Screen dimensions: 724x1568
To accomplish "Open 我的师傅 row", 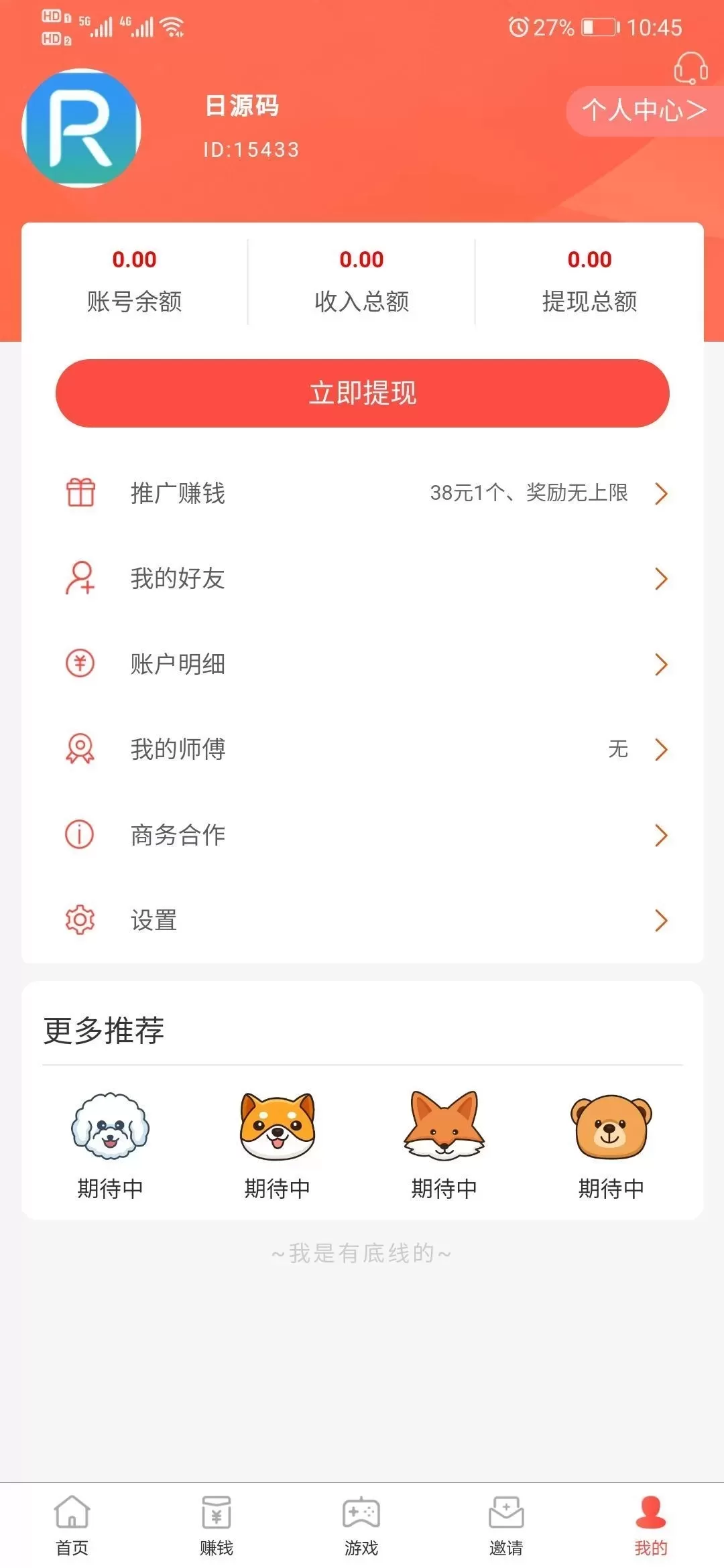I will [362, 749].
